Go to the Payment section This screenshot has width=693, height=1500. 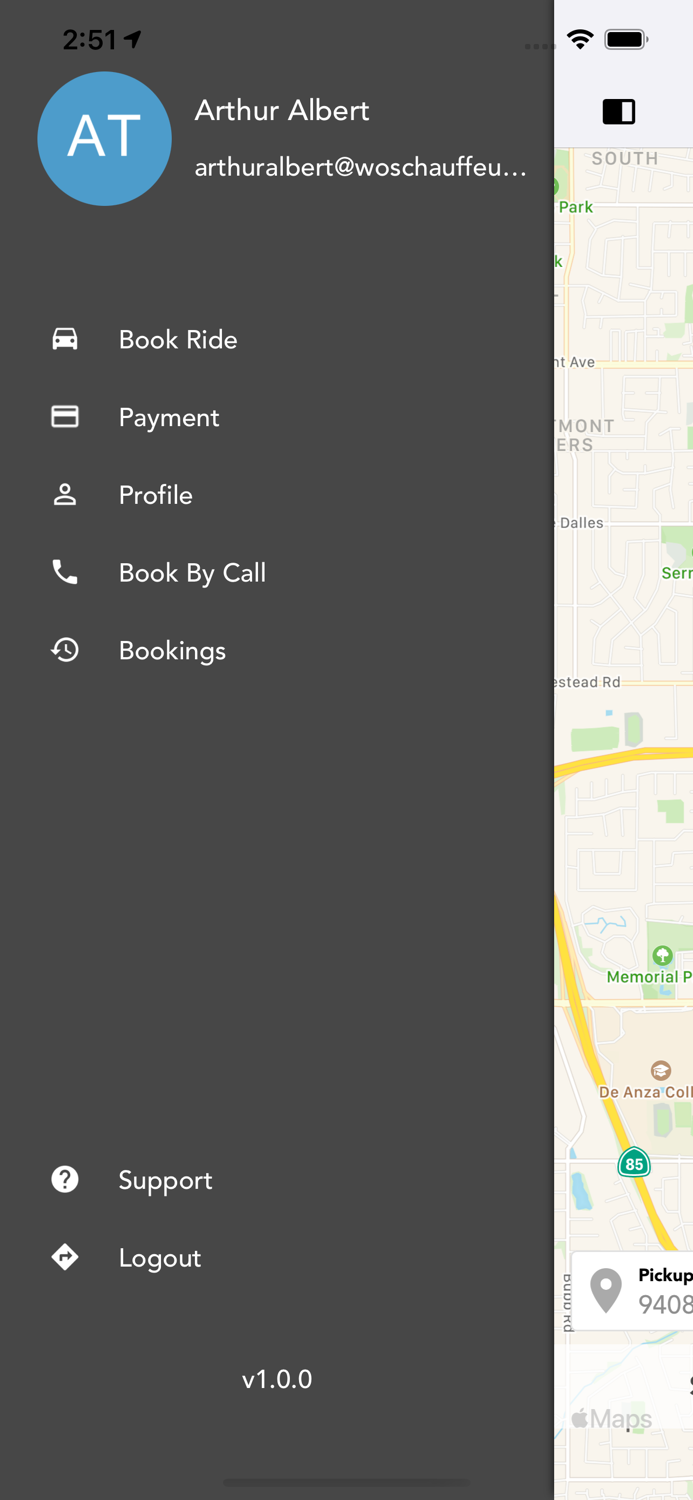tap(277, 417)
